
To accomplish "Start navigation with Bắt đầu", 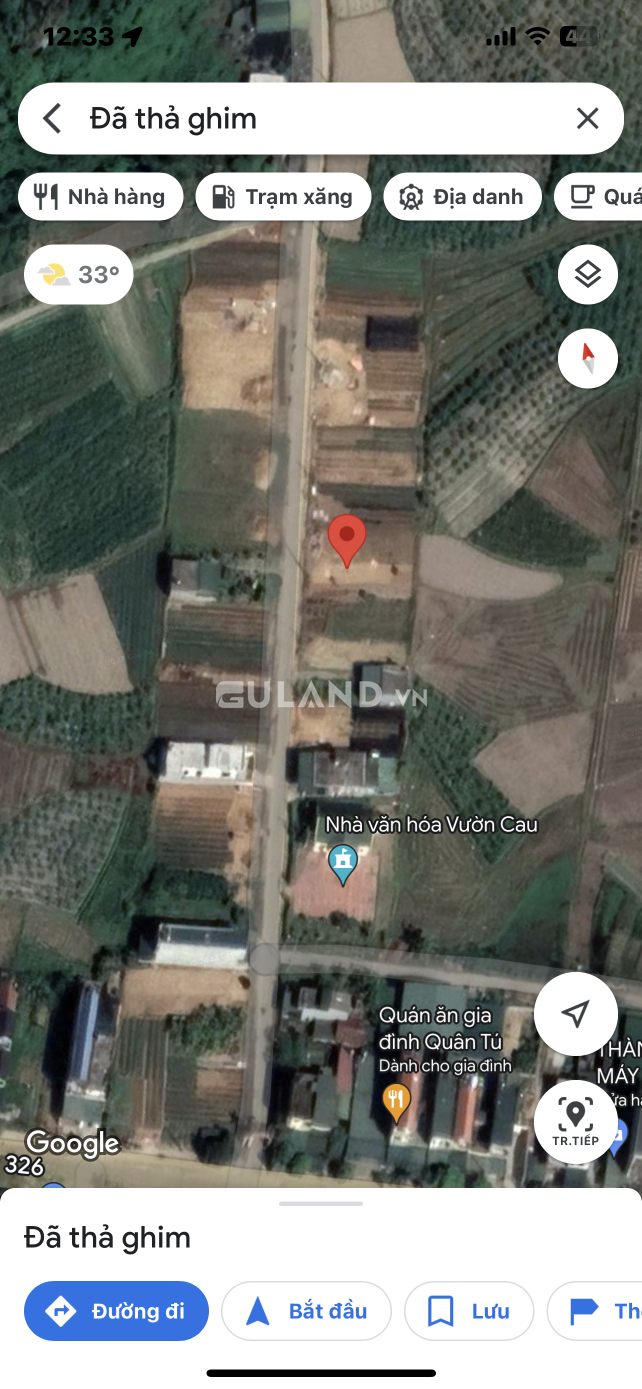I will coord(307,1311).
